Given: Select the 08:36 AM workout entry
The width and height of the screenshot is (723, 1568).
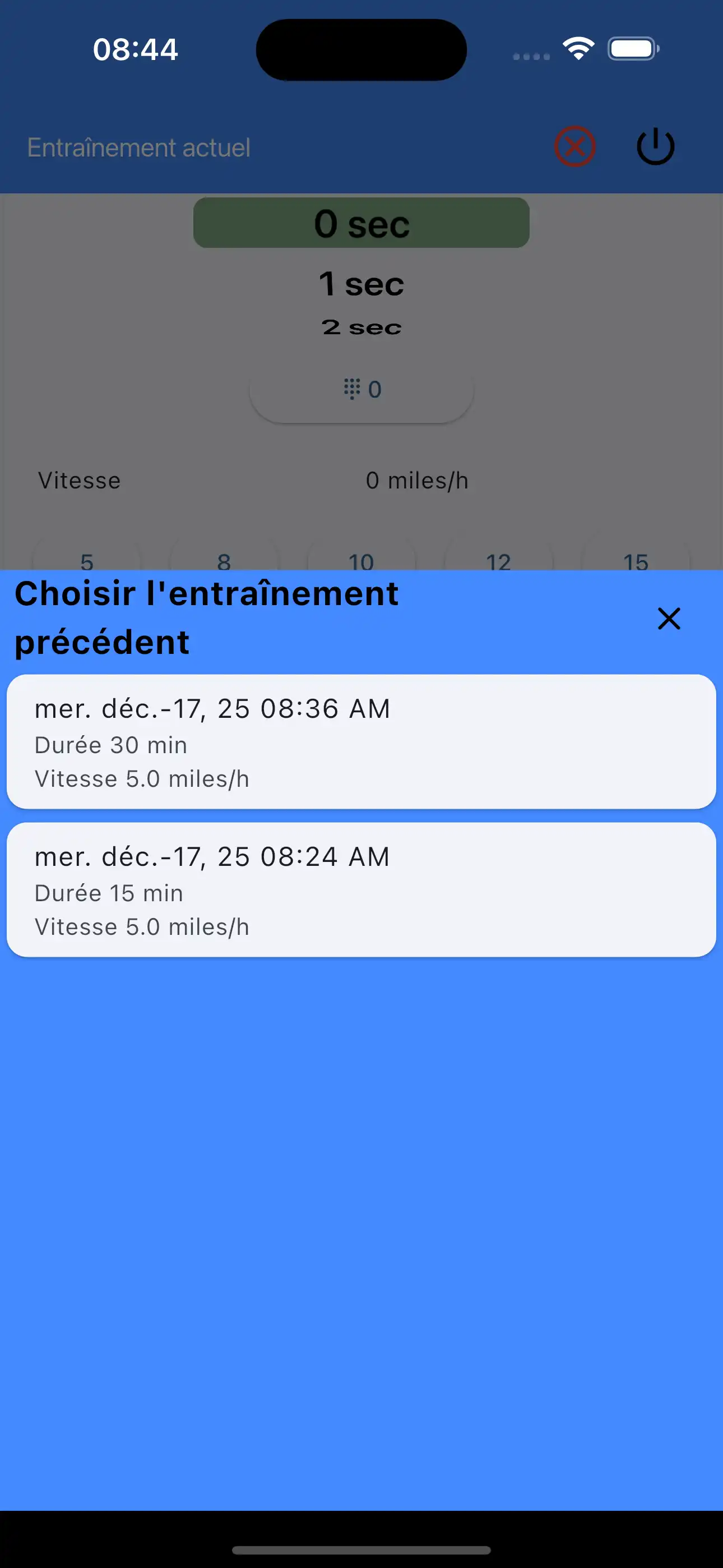Looking at the screenshot, I should click(361, 742).
